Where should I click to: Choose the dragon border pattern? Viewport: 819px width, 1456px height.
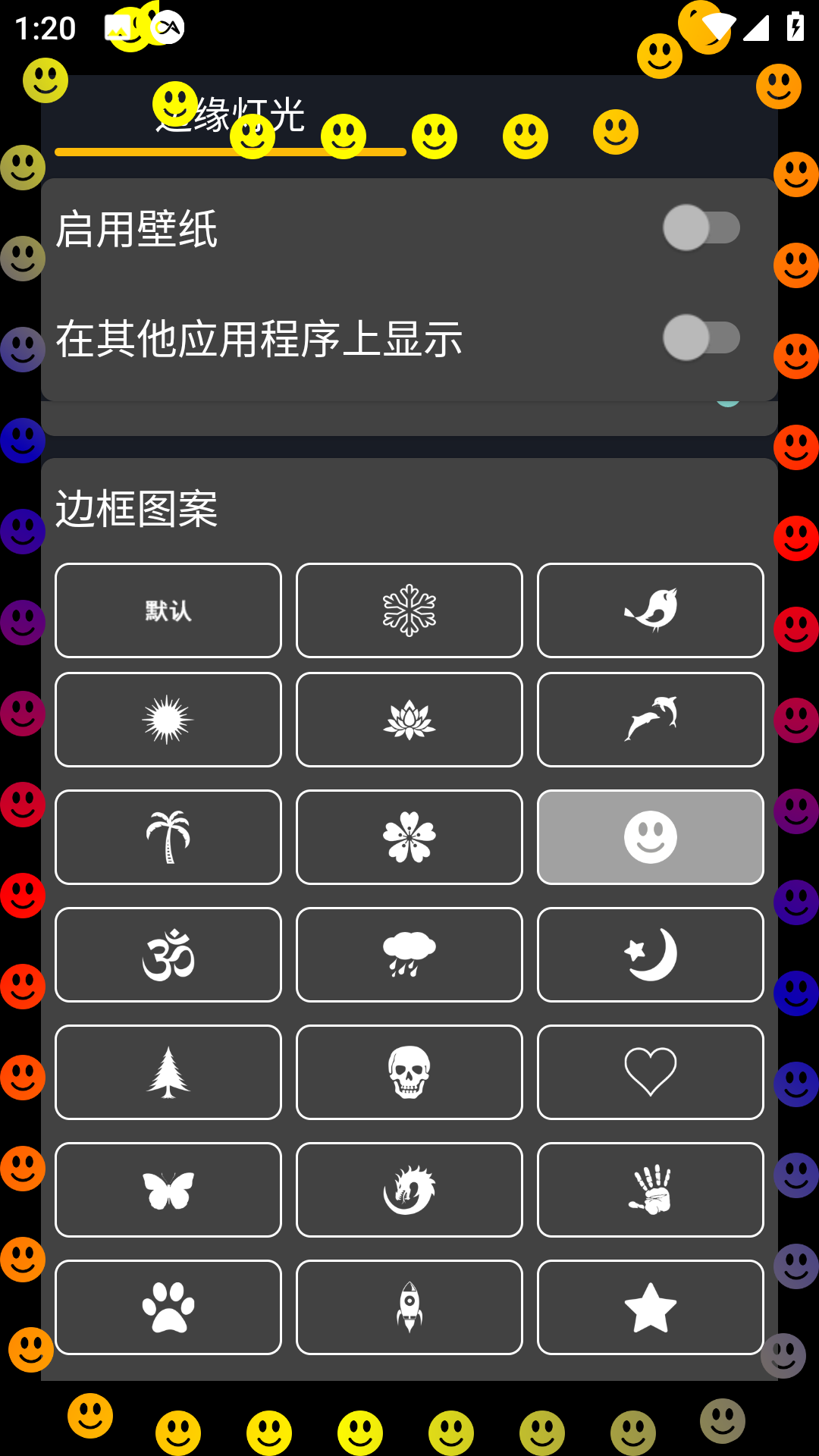[409, 1190]
